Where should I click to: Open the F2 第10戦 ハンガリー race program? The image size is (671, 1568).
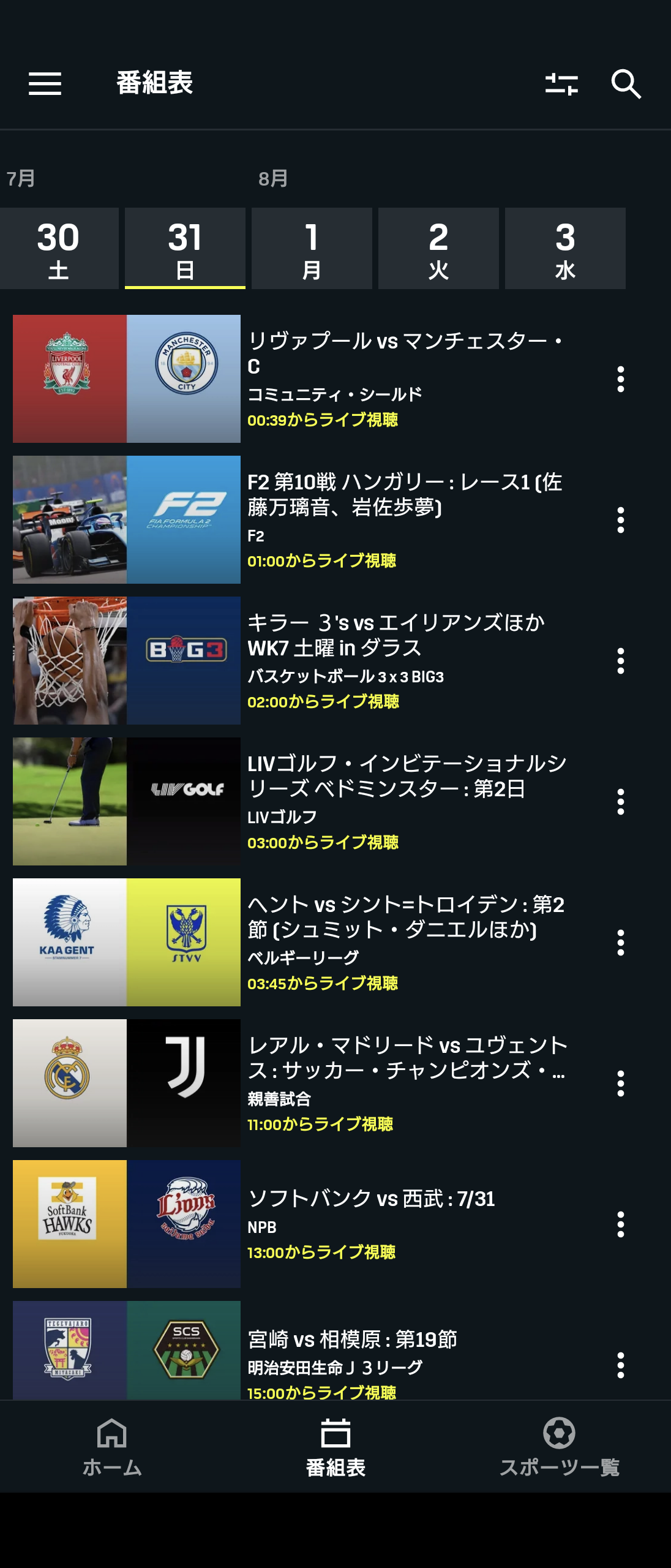(404, 519)
